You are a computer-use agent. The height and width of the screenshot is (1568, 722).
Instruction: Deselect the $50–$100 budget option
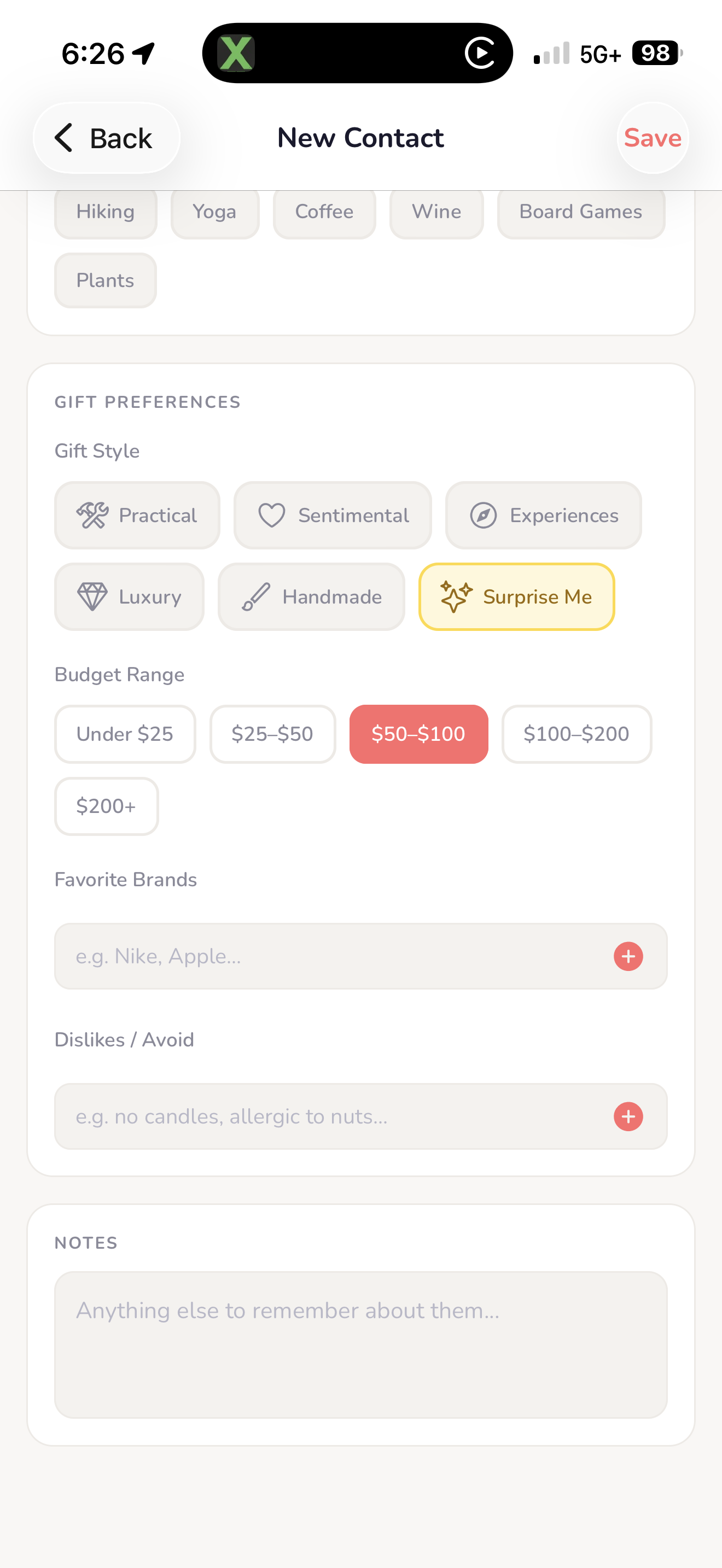(418, 734)
